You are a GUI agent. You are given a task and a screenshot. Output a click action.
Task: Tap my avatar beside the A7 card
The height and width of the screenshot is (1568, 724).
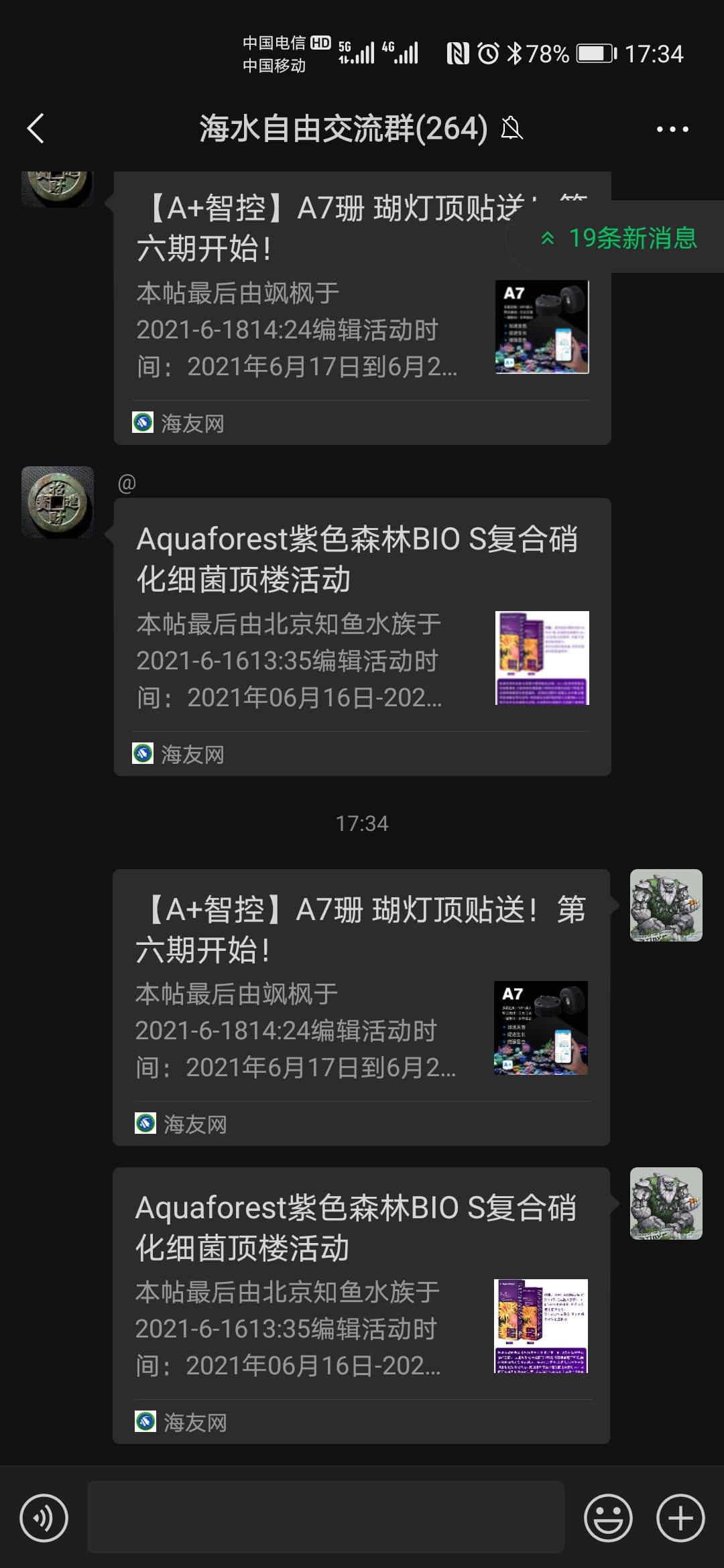click(x=666, y=905)
